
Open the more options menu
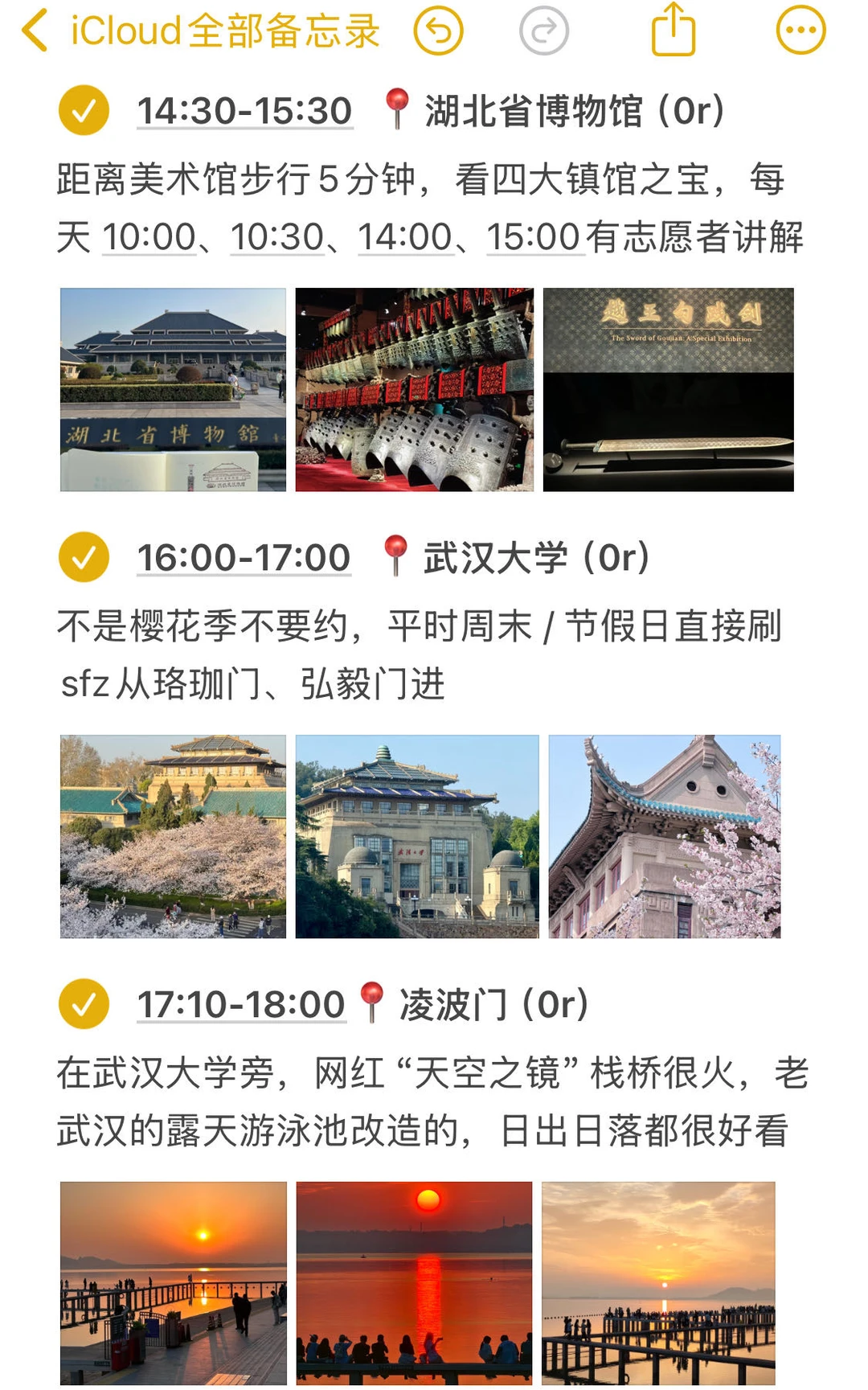tap(800, 31)
